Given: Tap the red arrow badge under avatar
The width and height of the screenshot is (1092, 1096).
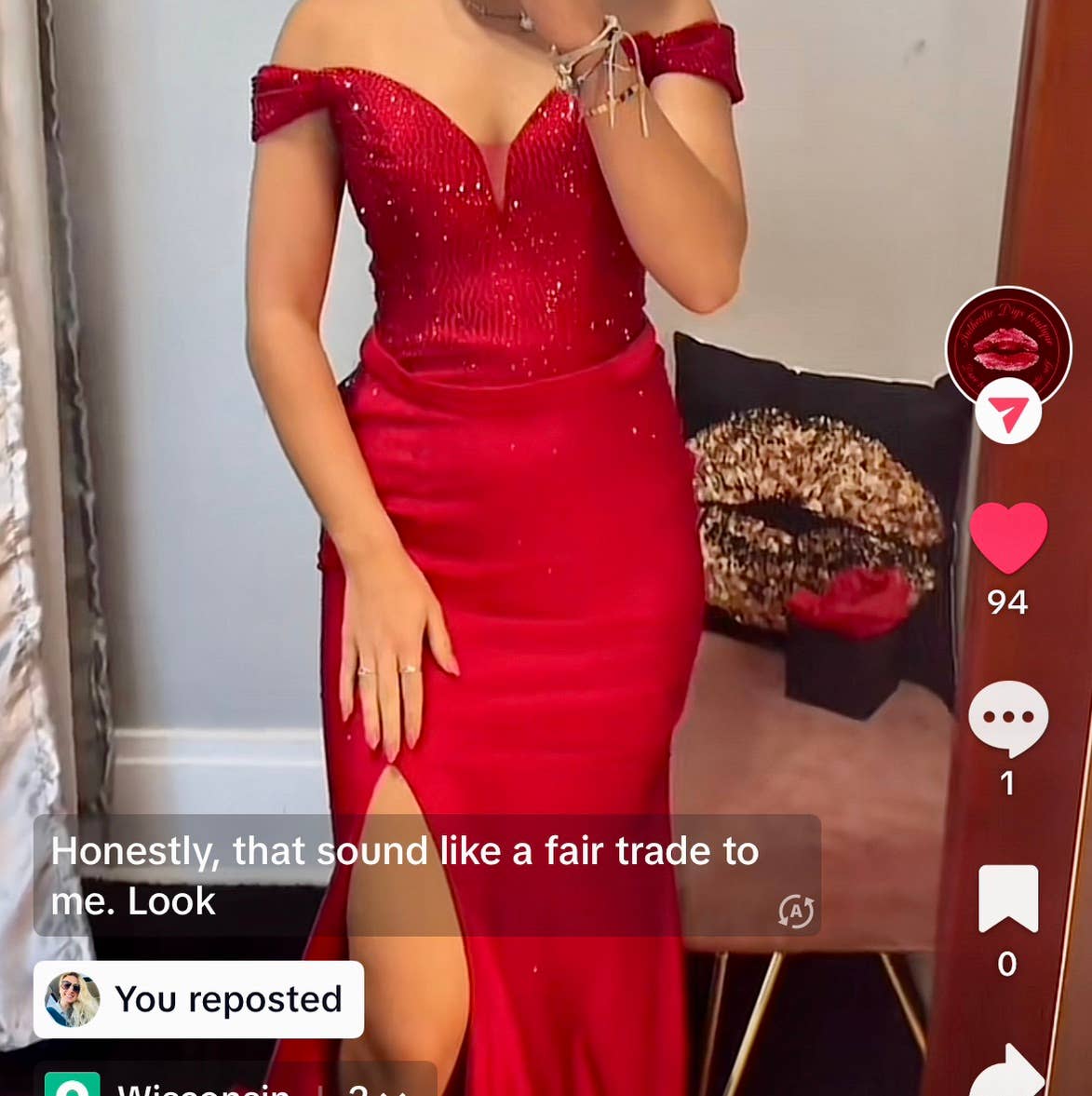Looking at the screenshot, I should tap(1008, 412).
